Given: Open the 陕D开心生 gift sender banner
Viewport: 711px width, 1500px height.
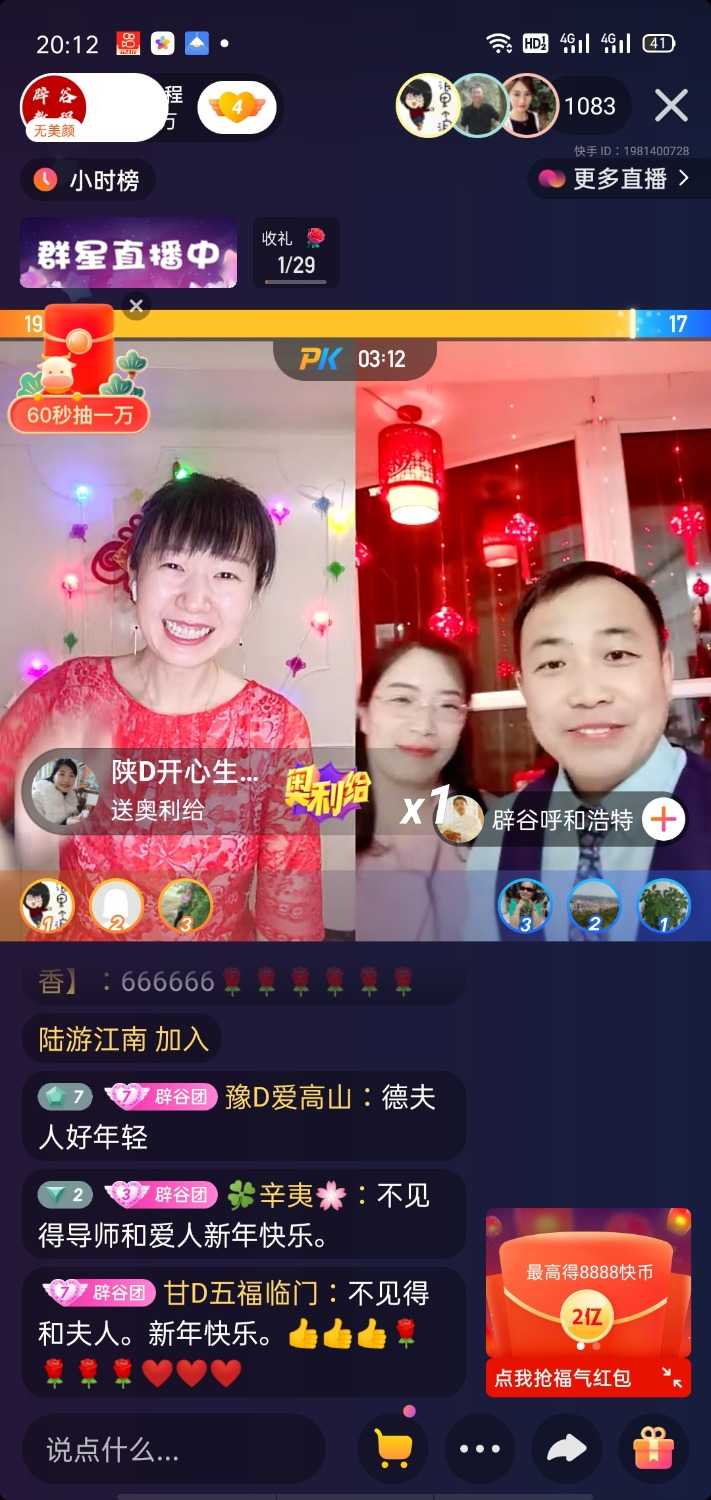Looking at the screenshot, I should (186, 790).
